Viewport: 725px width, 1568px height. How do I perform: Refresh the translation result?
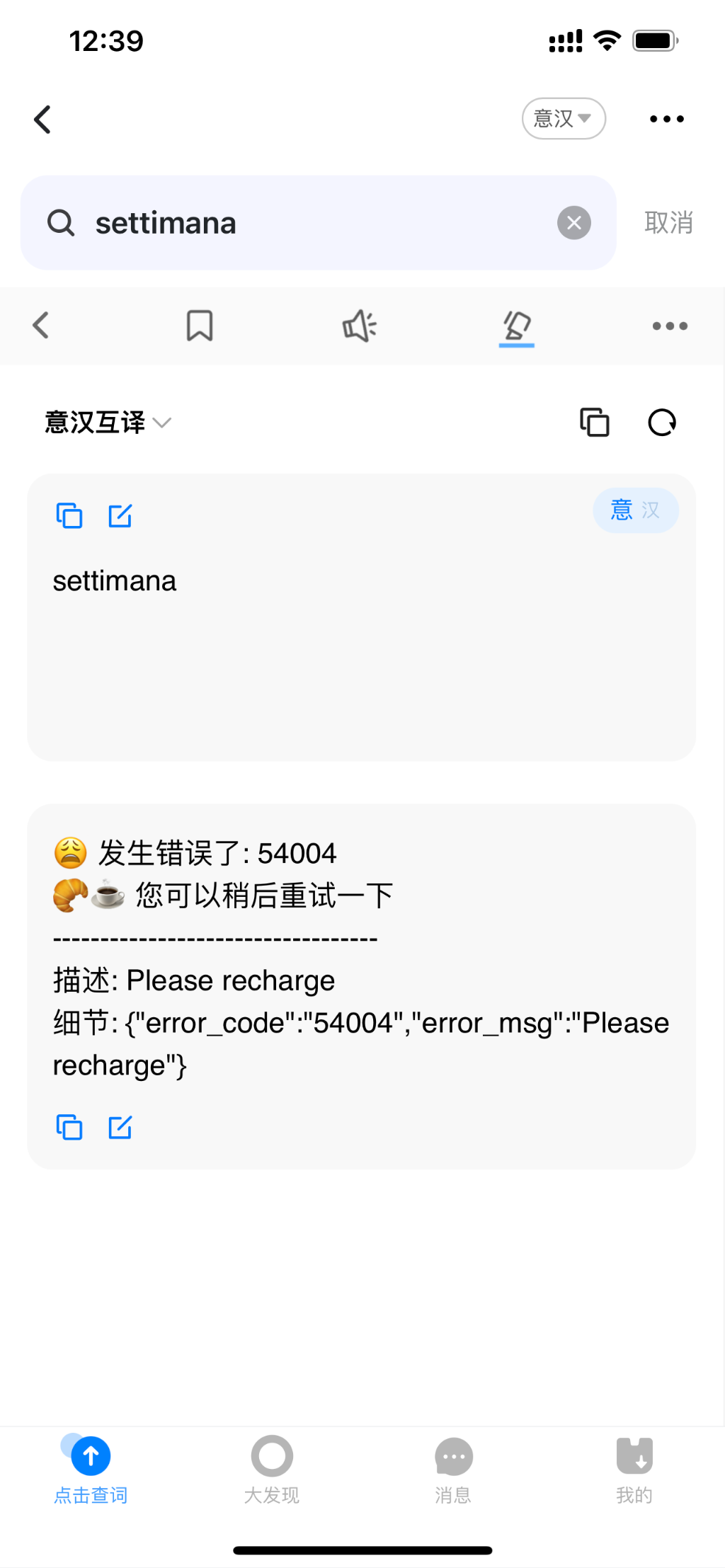(x=662, y=423)
